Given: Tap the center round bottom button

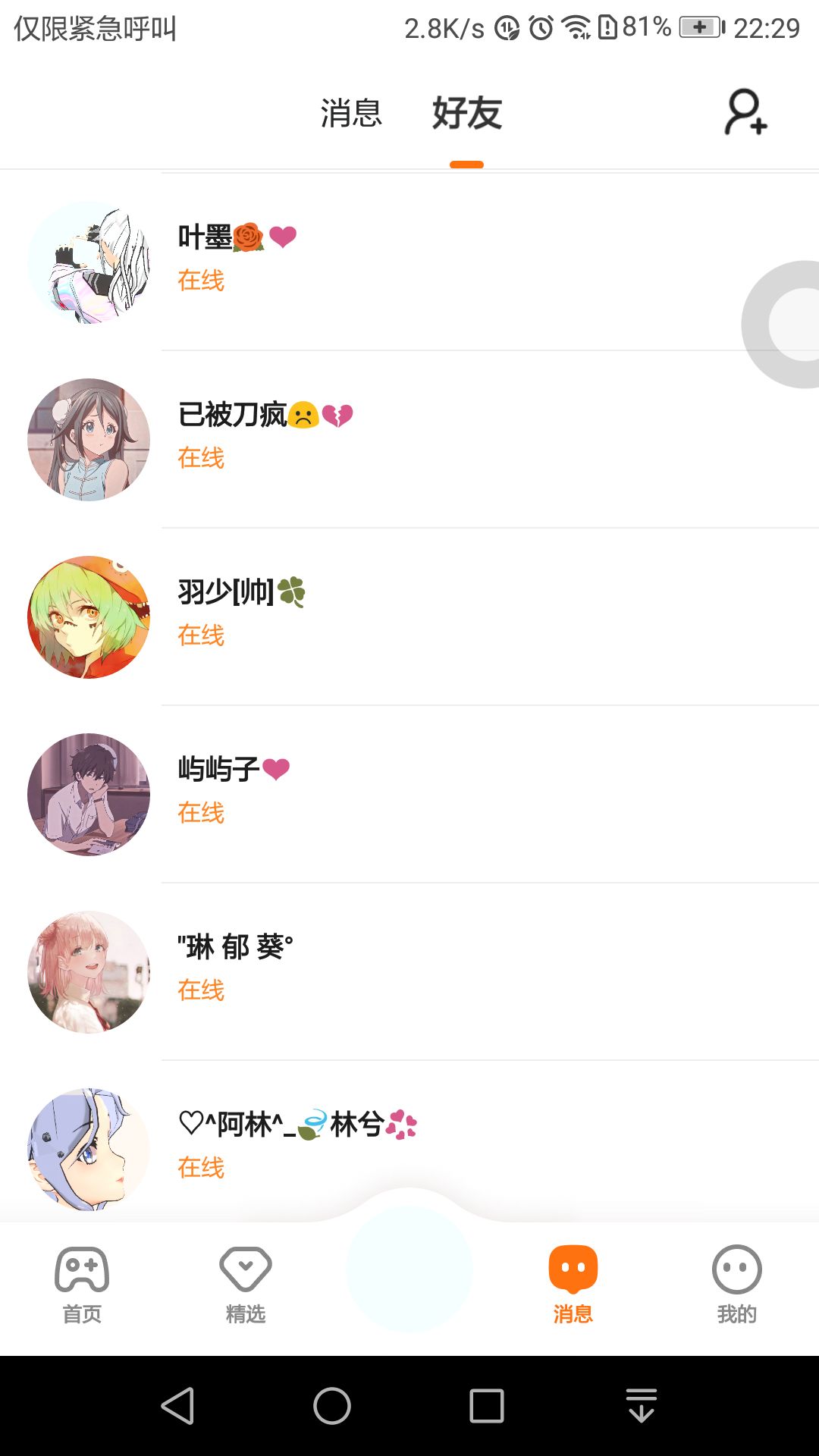Looking at the screenshot, I should tap(409, 1269).
